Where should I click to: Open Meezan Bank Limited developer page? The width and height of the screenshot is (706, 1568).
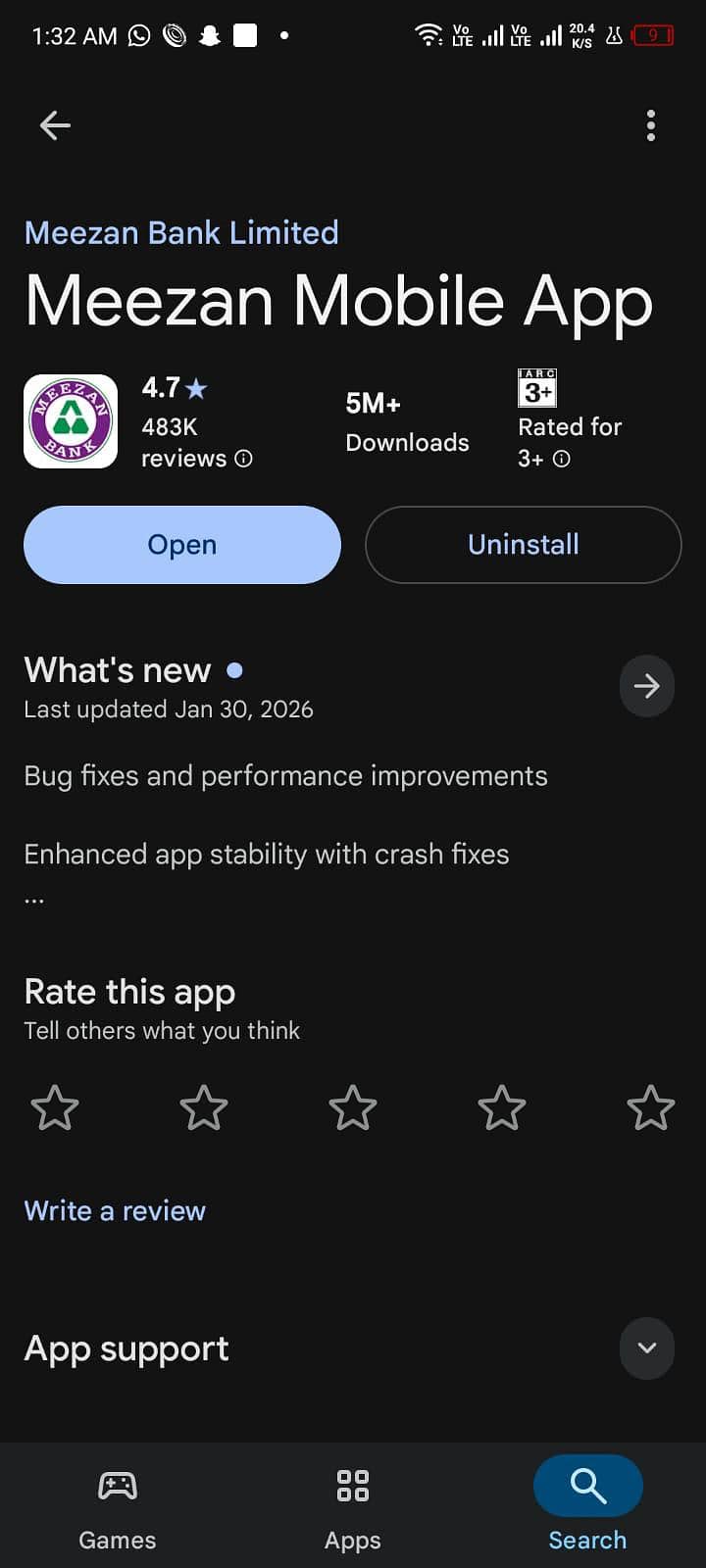[181, 232]
